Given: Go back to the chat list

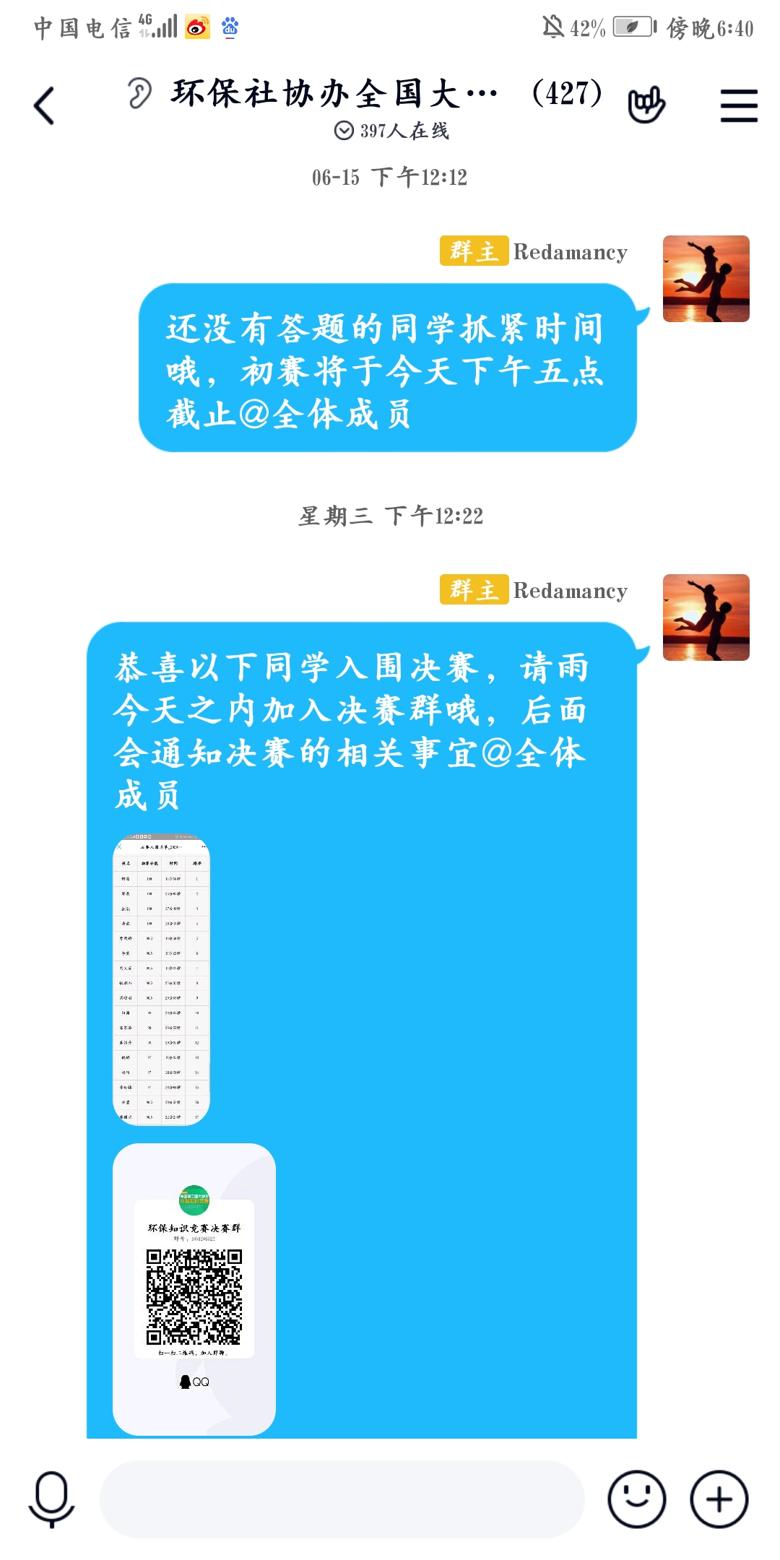Looking at the screenshot, I should tap(44, 105).
